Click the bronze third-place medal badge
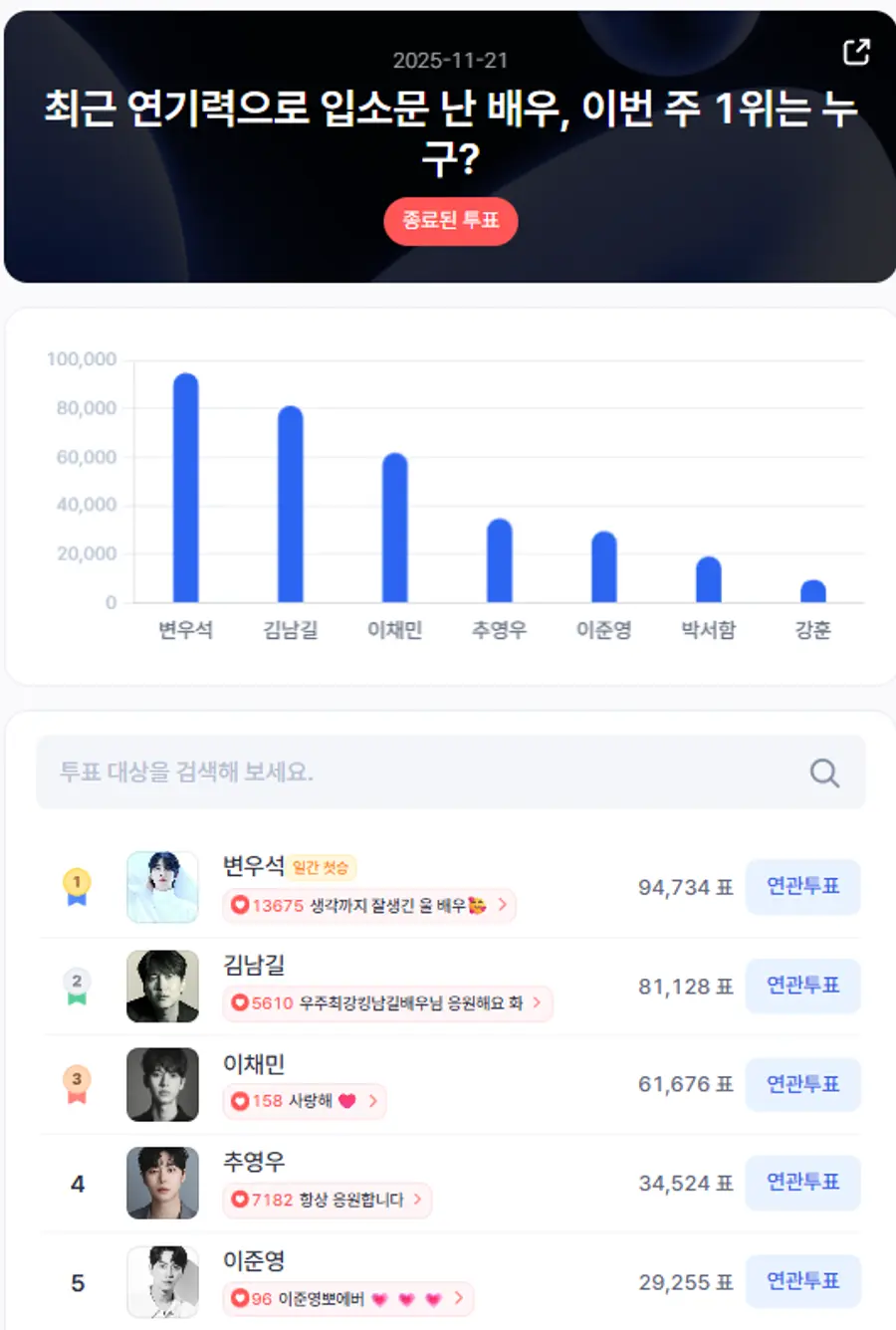896x1330 pixels. 77,1083
